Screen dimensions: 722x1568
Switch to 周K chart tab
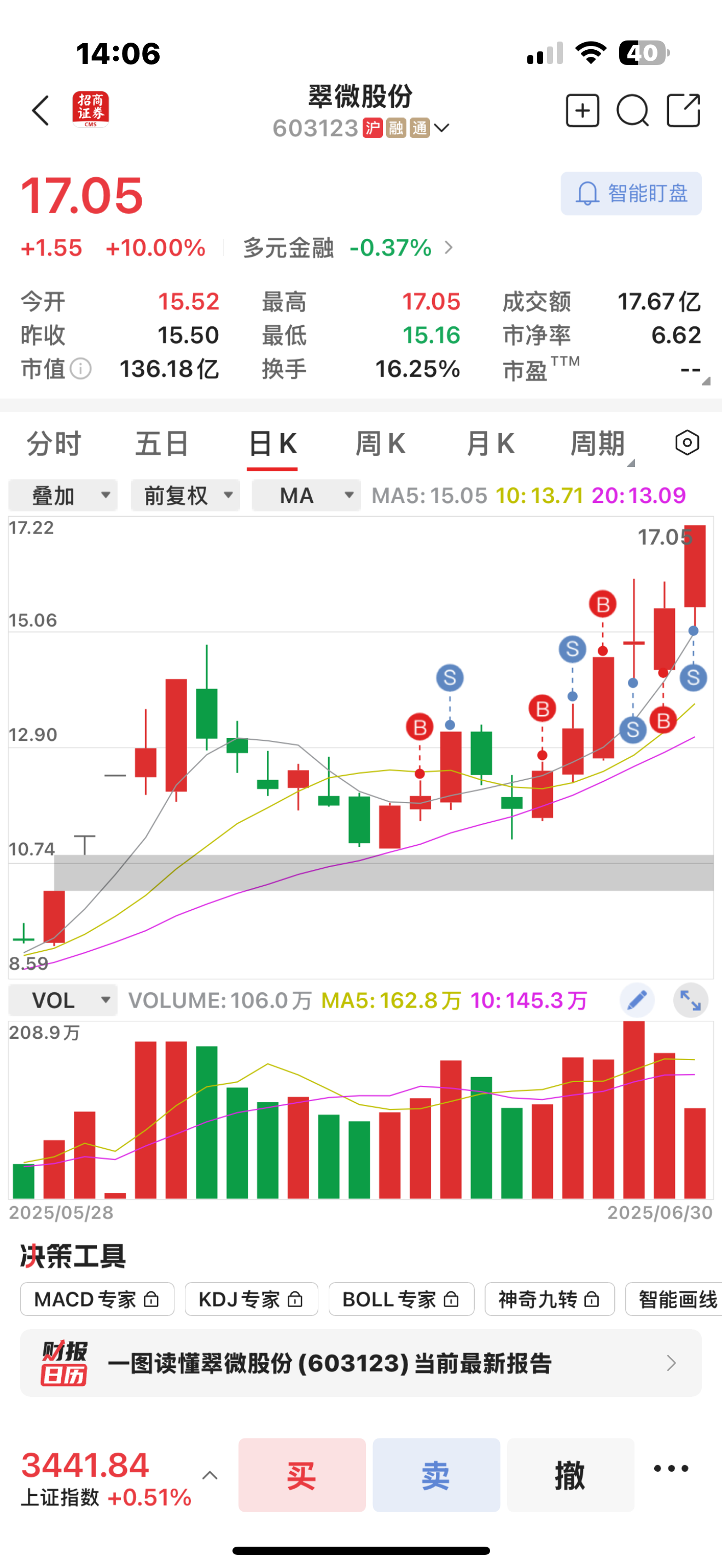click(381, 443)
